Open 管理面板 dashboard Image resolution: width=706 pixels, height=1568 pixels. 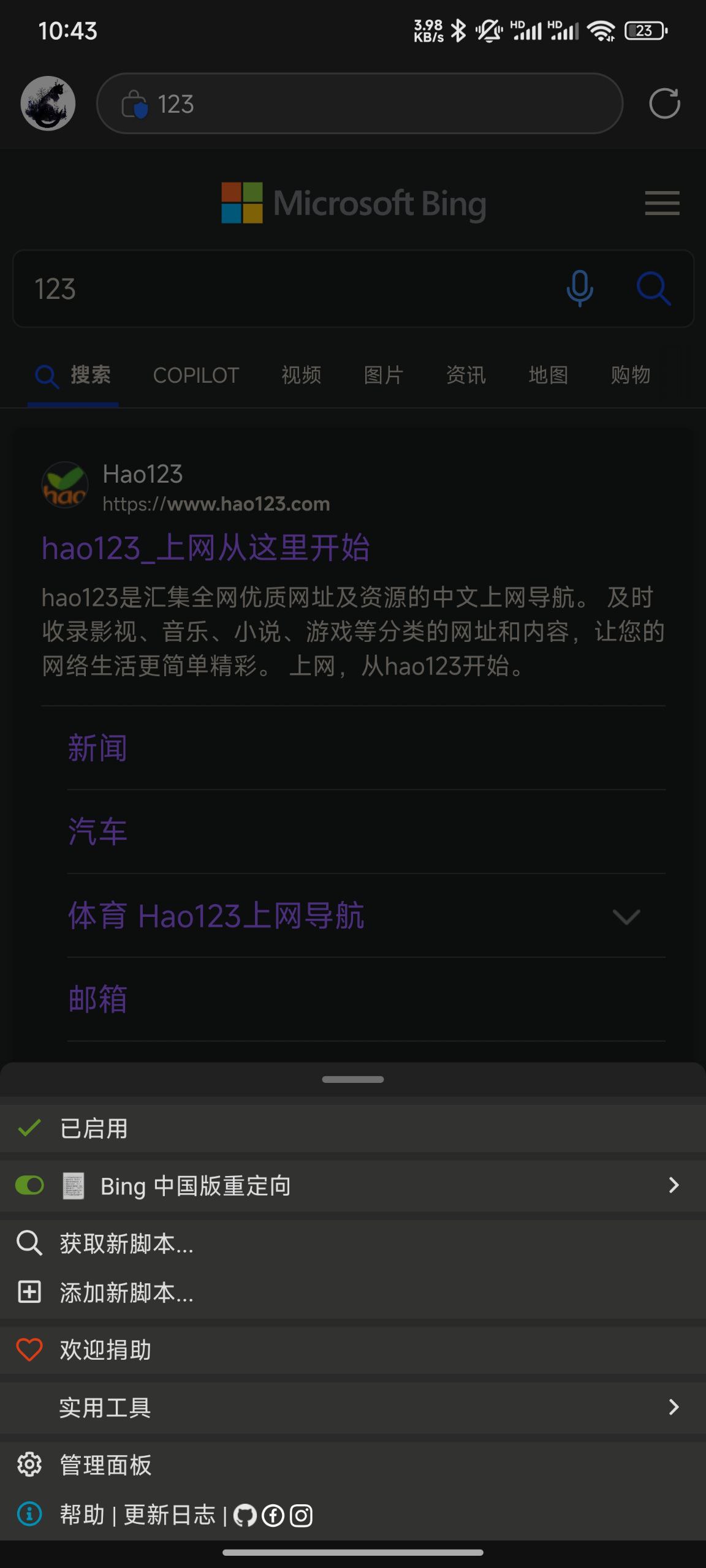pos(105,1465)
